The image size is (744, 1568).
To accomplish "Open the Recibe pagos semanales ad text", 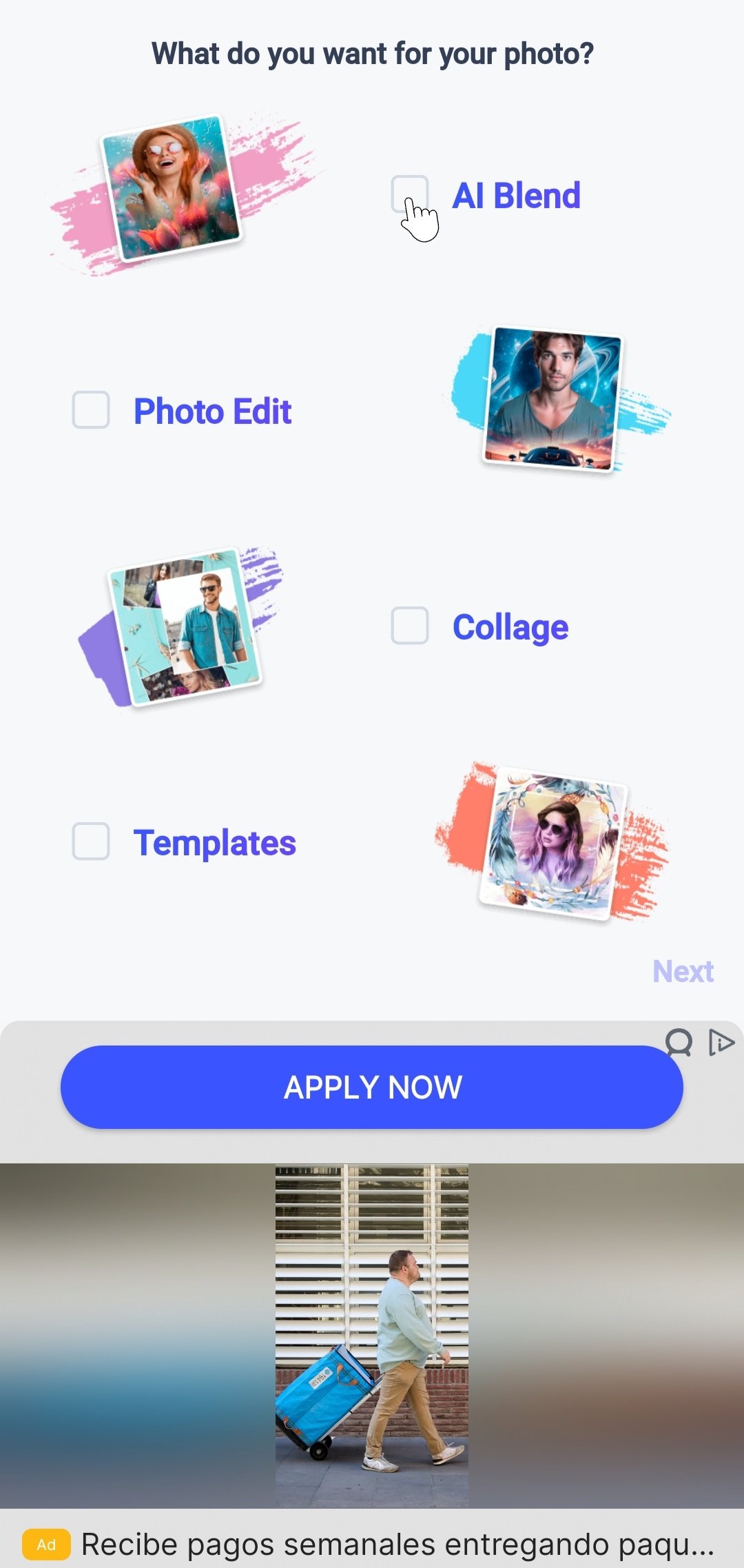I will [397, 1545].
